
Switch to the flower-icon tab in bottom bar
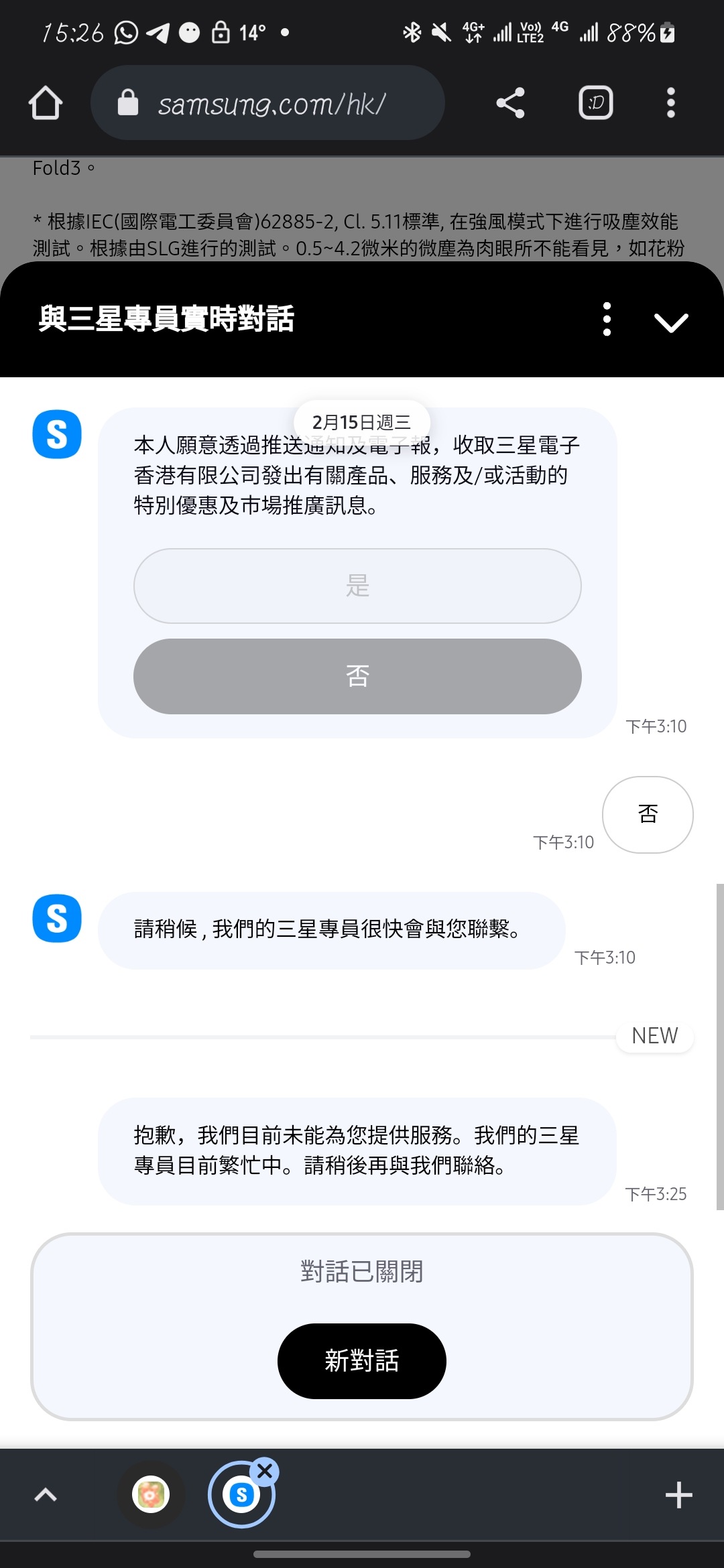pyautogui.click(x=151, y=1494)
